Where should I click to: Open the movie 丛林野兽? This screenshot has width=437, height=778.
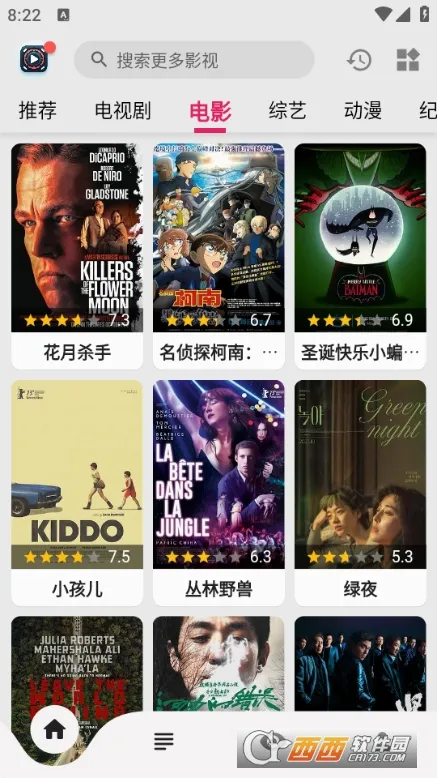[219, 493]
